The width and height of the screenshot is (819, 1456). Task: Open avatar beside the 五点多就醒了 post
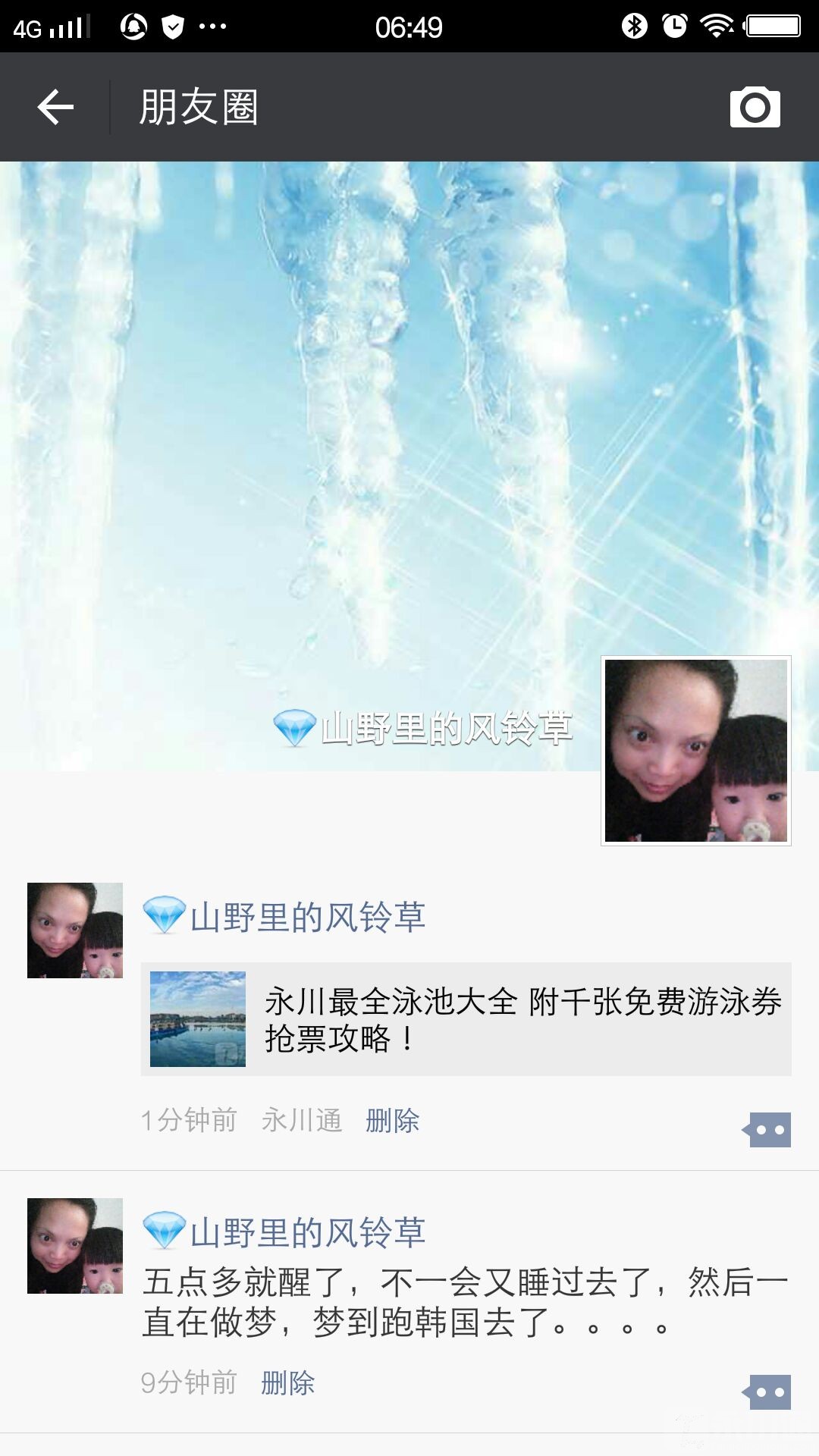pos(75,1246)
